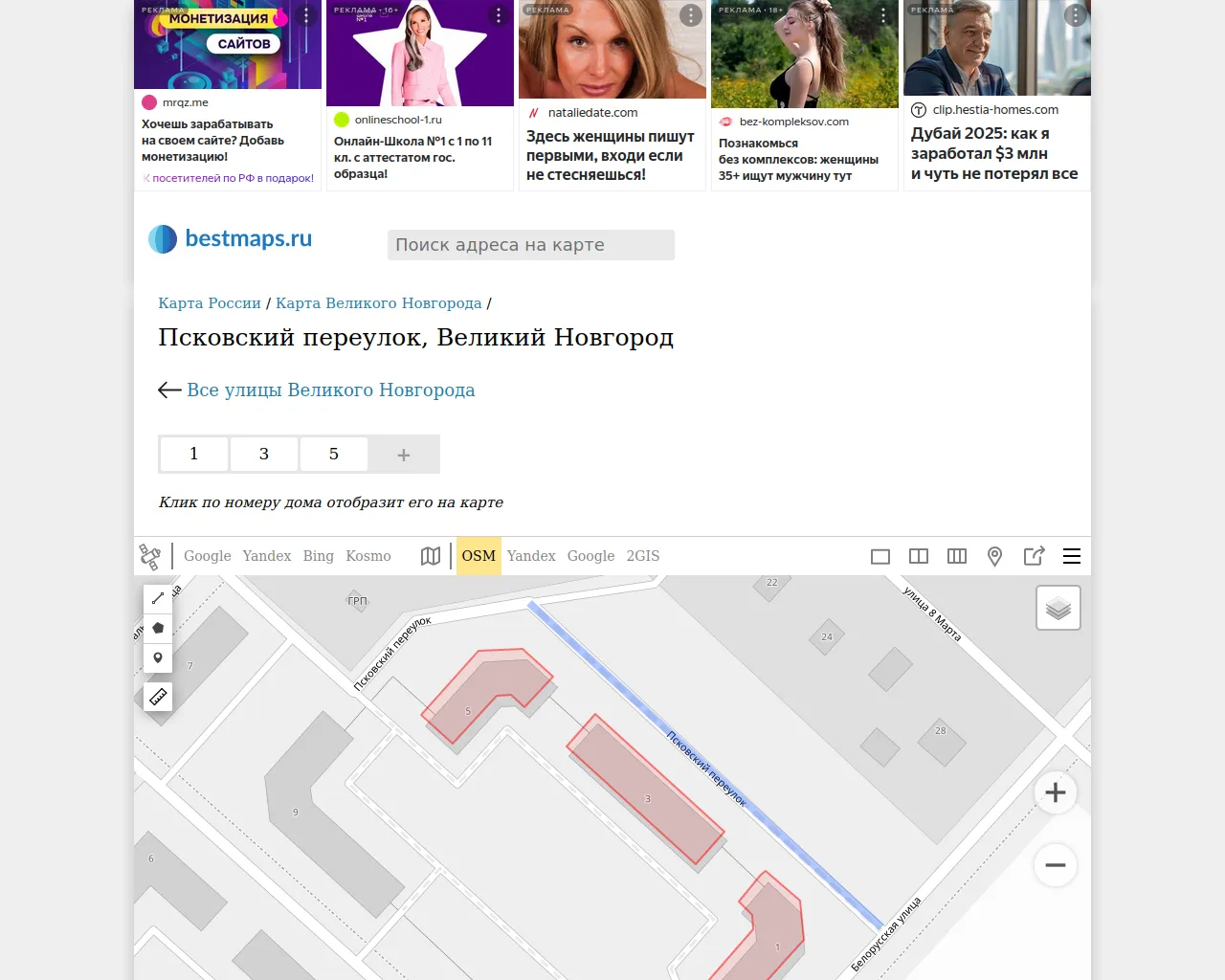
Task: Open the hamburger menu in map toolbar
Action: pos(1072,556)
